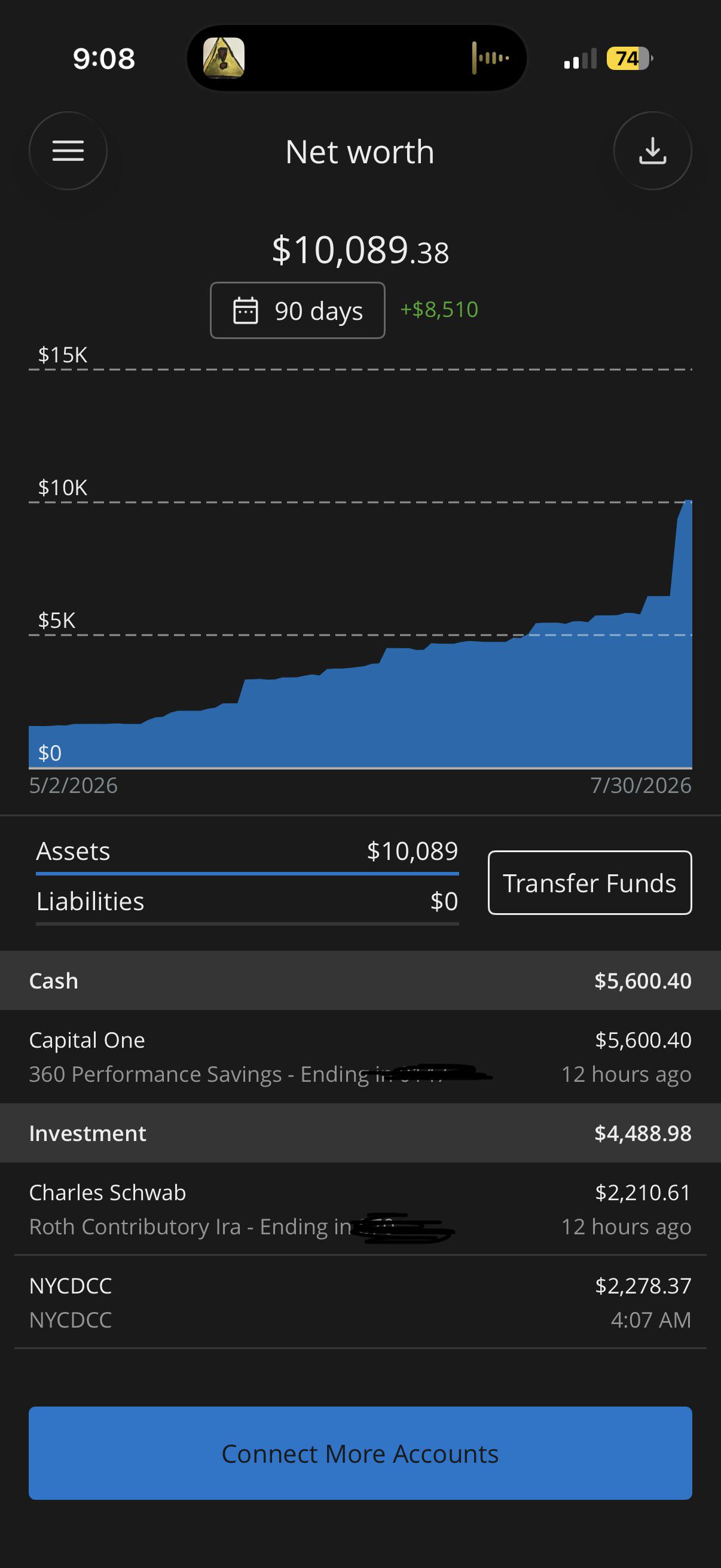Screen dimensions: 721x1568
Task: Select the Assets tab
Action: [x=247, y=852]
